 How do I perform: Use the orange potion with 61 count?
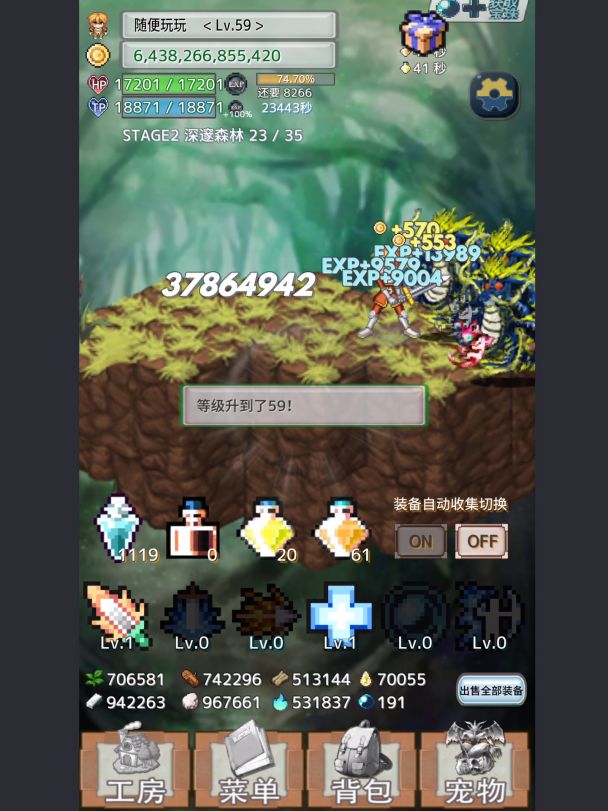coord(340,528)
